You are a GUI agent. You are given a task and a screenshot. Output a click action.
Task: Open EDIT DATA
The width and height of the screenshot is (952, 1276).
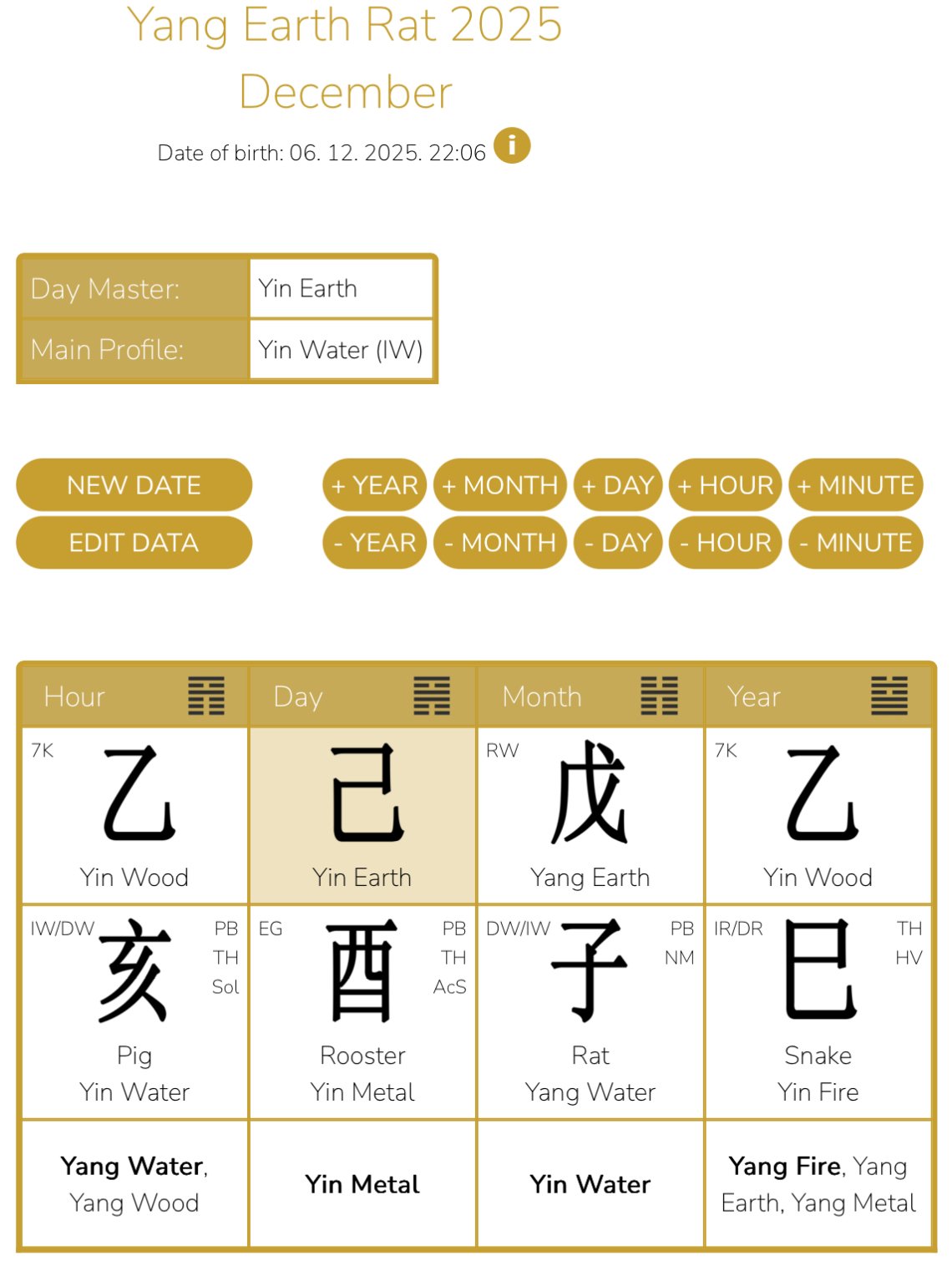pos(134,543)
